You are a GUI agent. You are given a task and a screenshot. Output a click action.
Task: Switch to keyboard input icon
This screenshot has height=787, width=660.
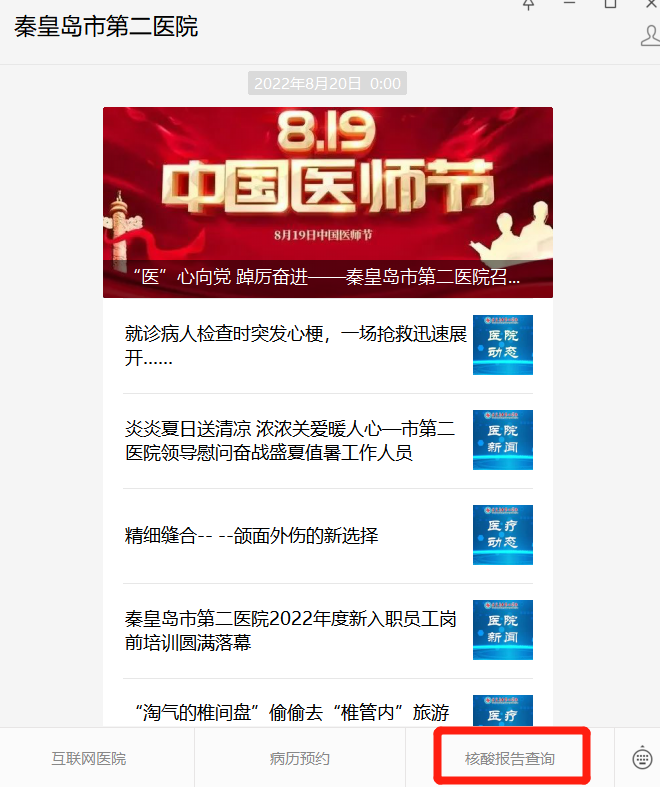tap(643, 759)
